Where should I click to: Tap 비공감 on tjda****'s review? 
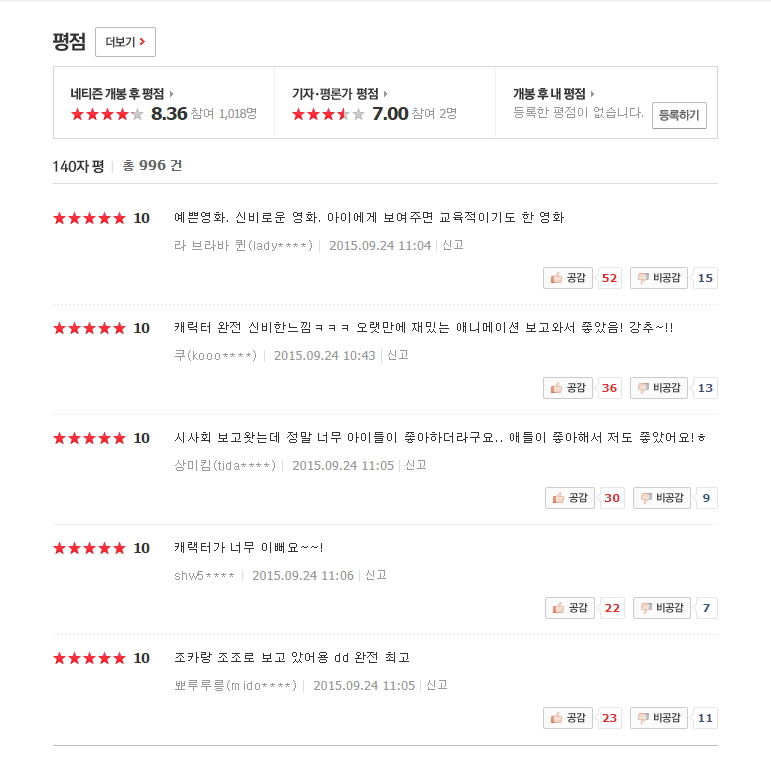pos(662,498)
